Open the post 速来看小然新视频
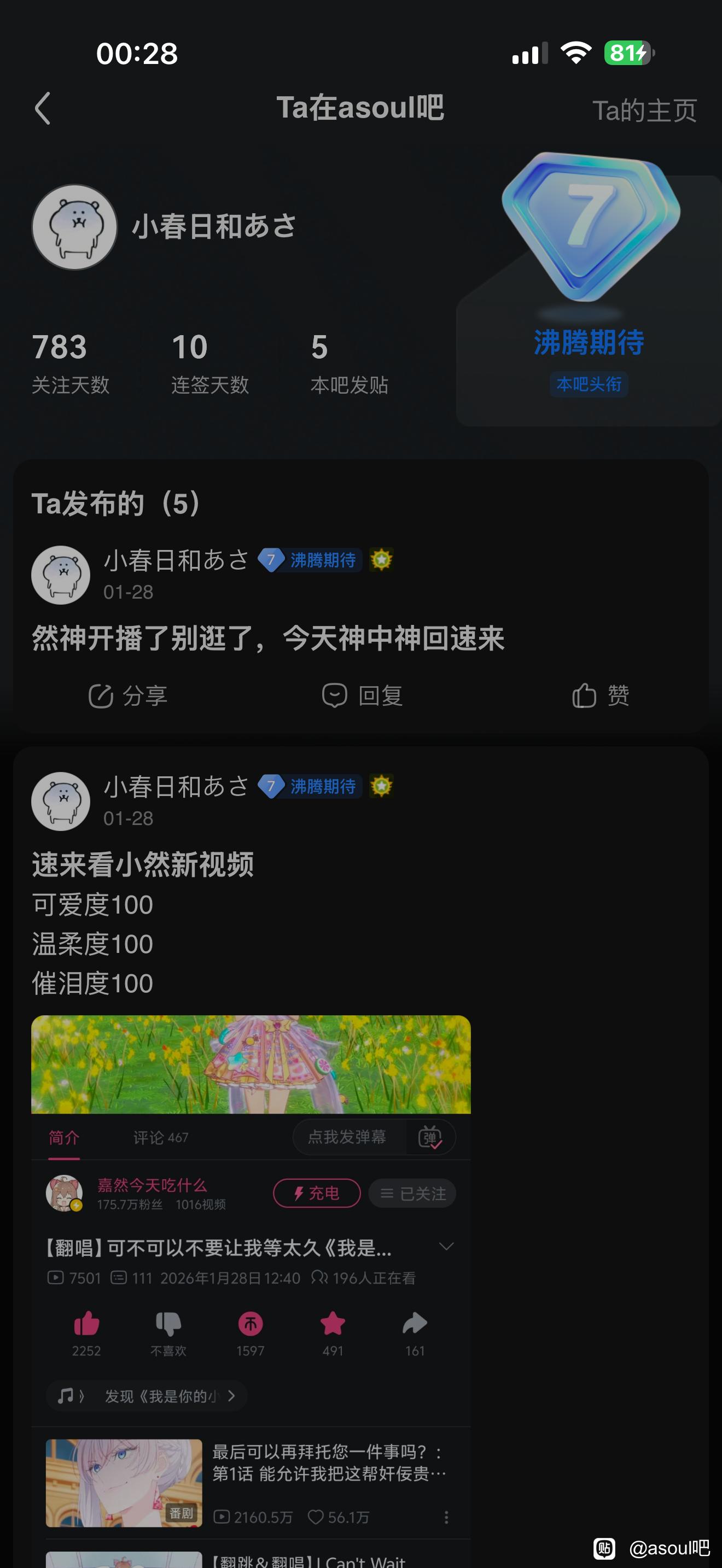 coord(143,864)
